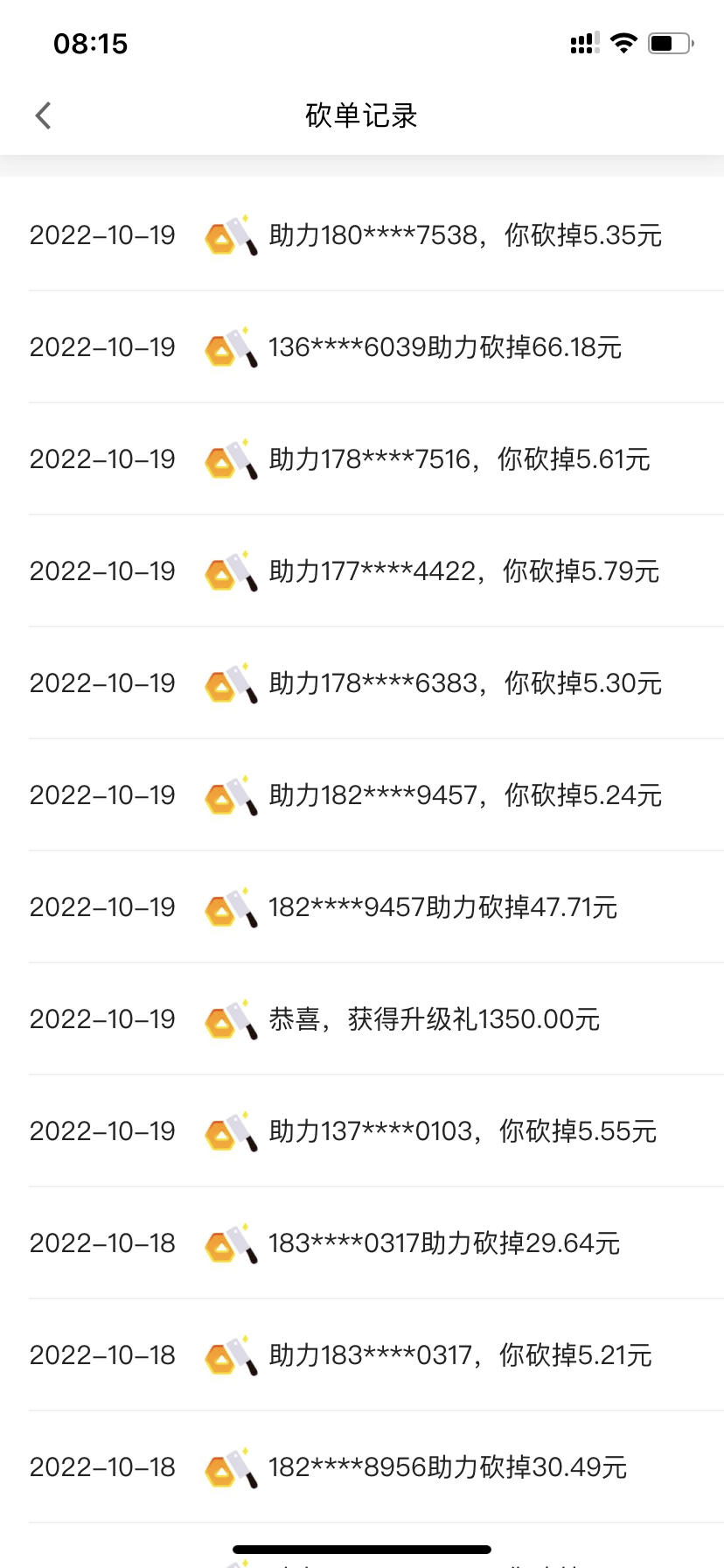This screenshot has height=1568, width=724.
Task: Go back from the 砍单记录 page
Action: click(x=43, y=115)
